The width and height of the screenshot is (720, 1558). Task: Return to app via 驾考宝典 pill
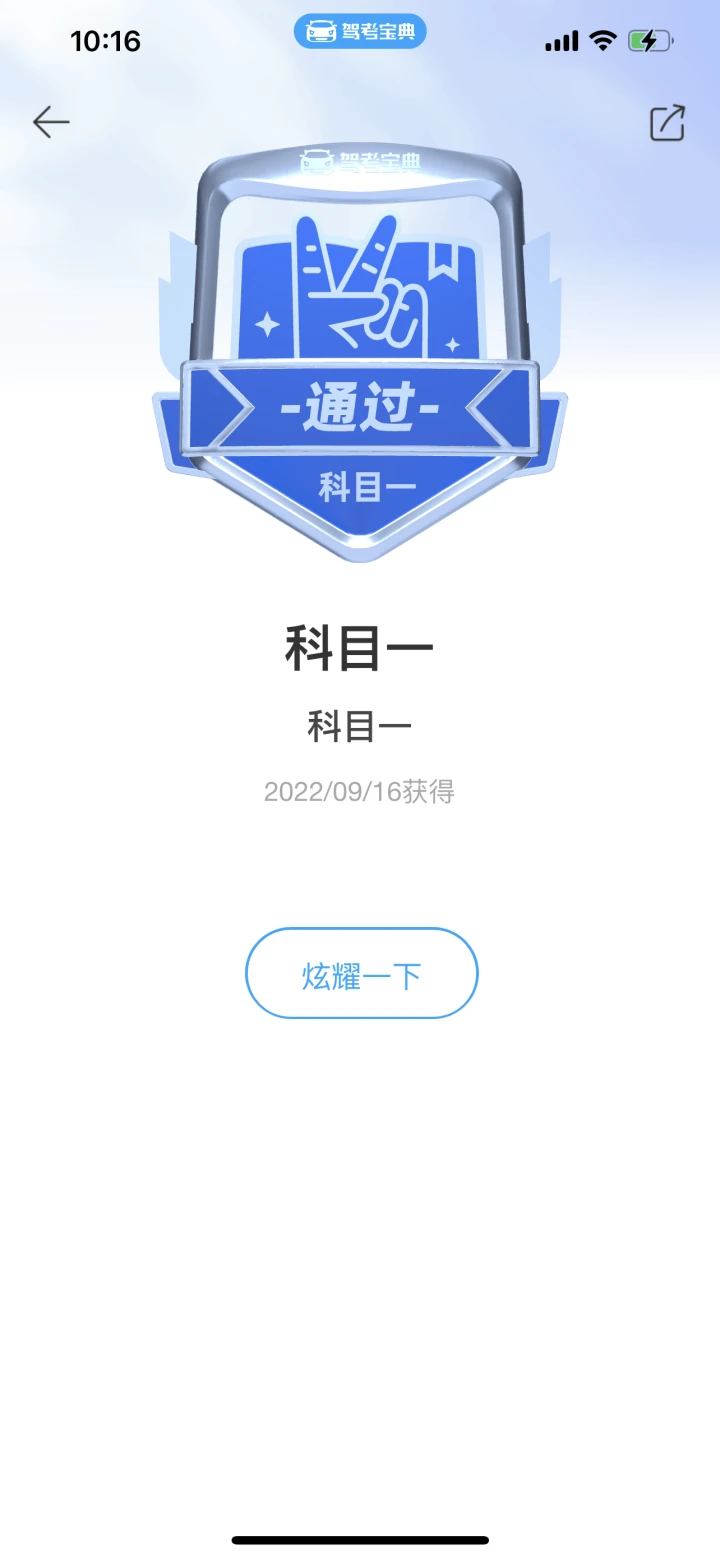pos(360,32)
